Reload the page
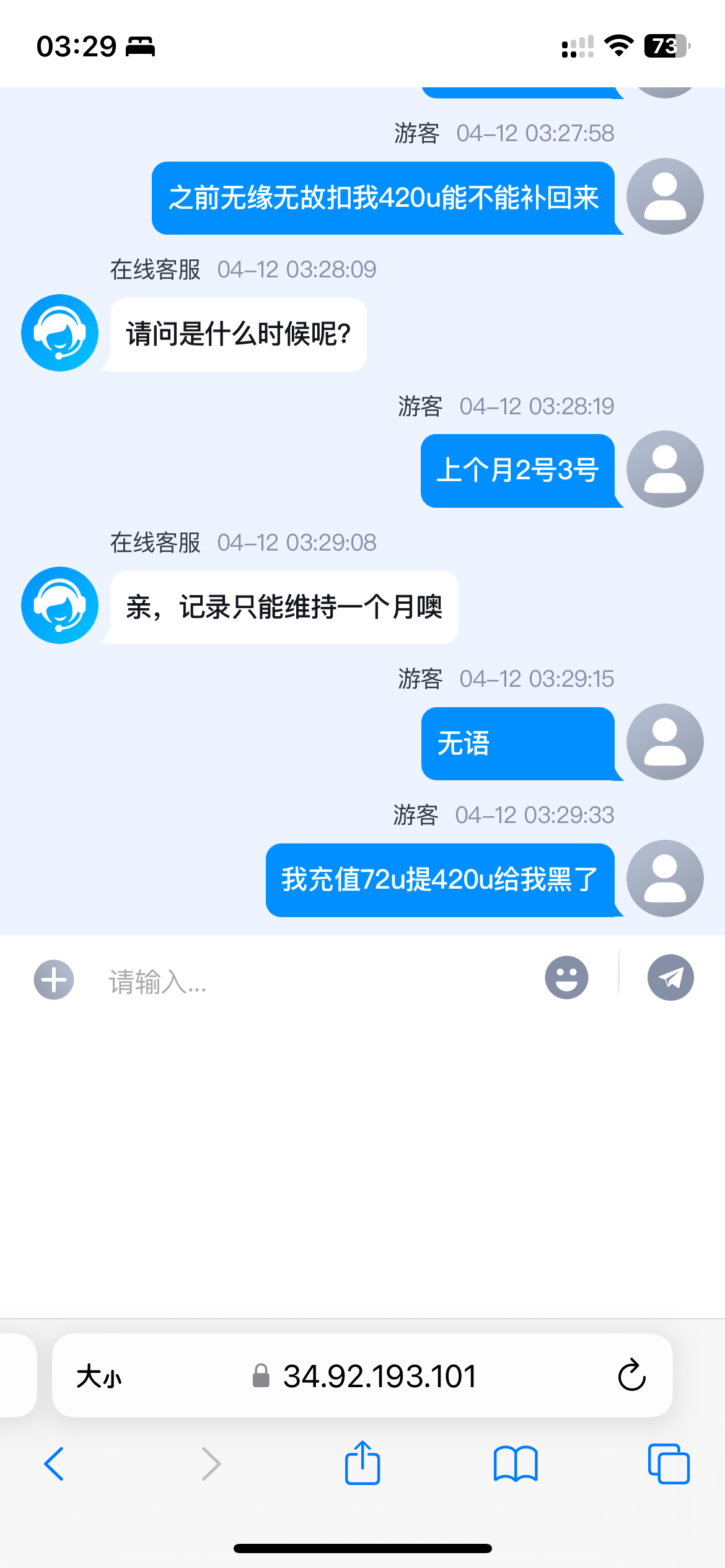725x1568 pixels. (x=631, y=1375)
